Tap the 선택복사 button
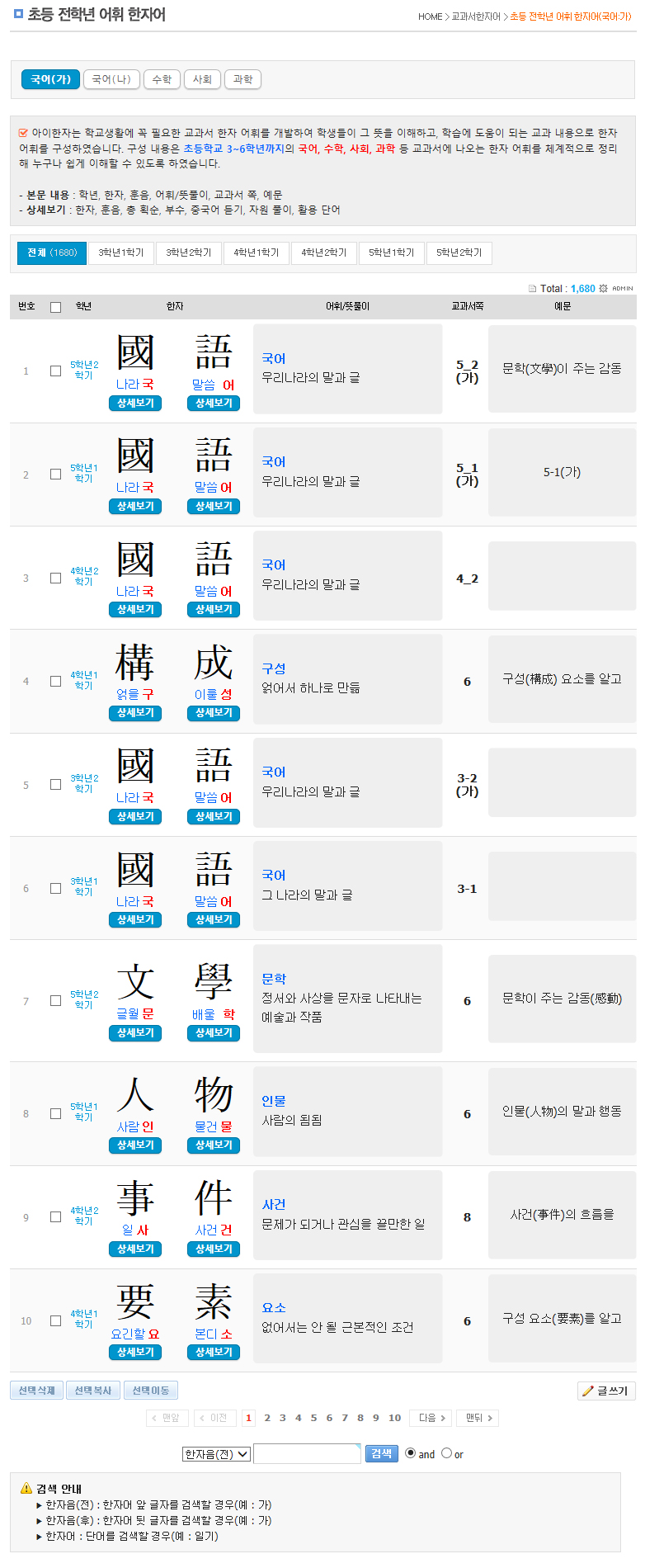The width and height of the screenshot is (645, 1568). (92, 1391)
